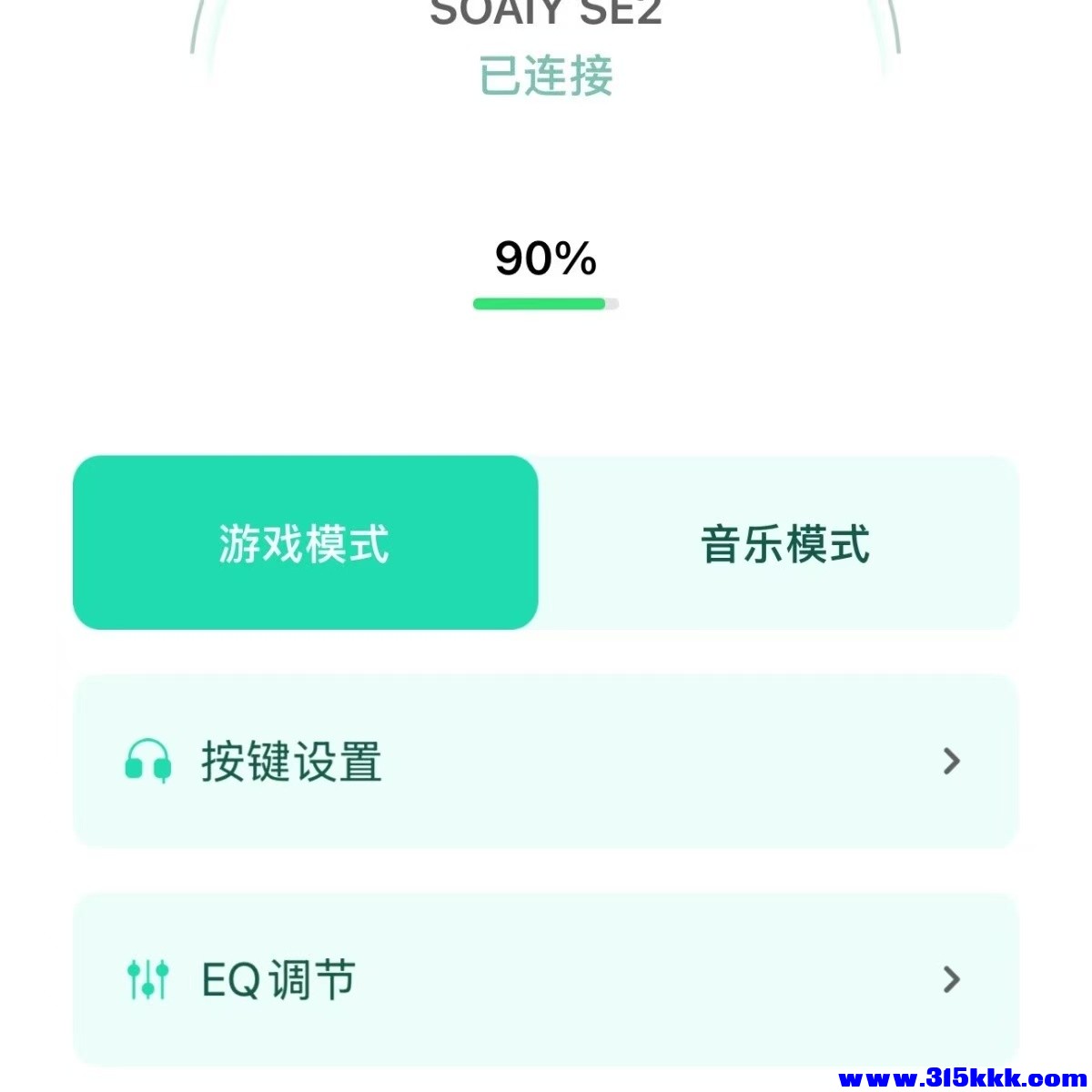Select 音乐模式 (music mode)

(x=784, y=543)
